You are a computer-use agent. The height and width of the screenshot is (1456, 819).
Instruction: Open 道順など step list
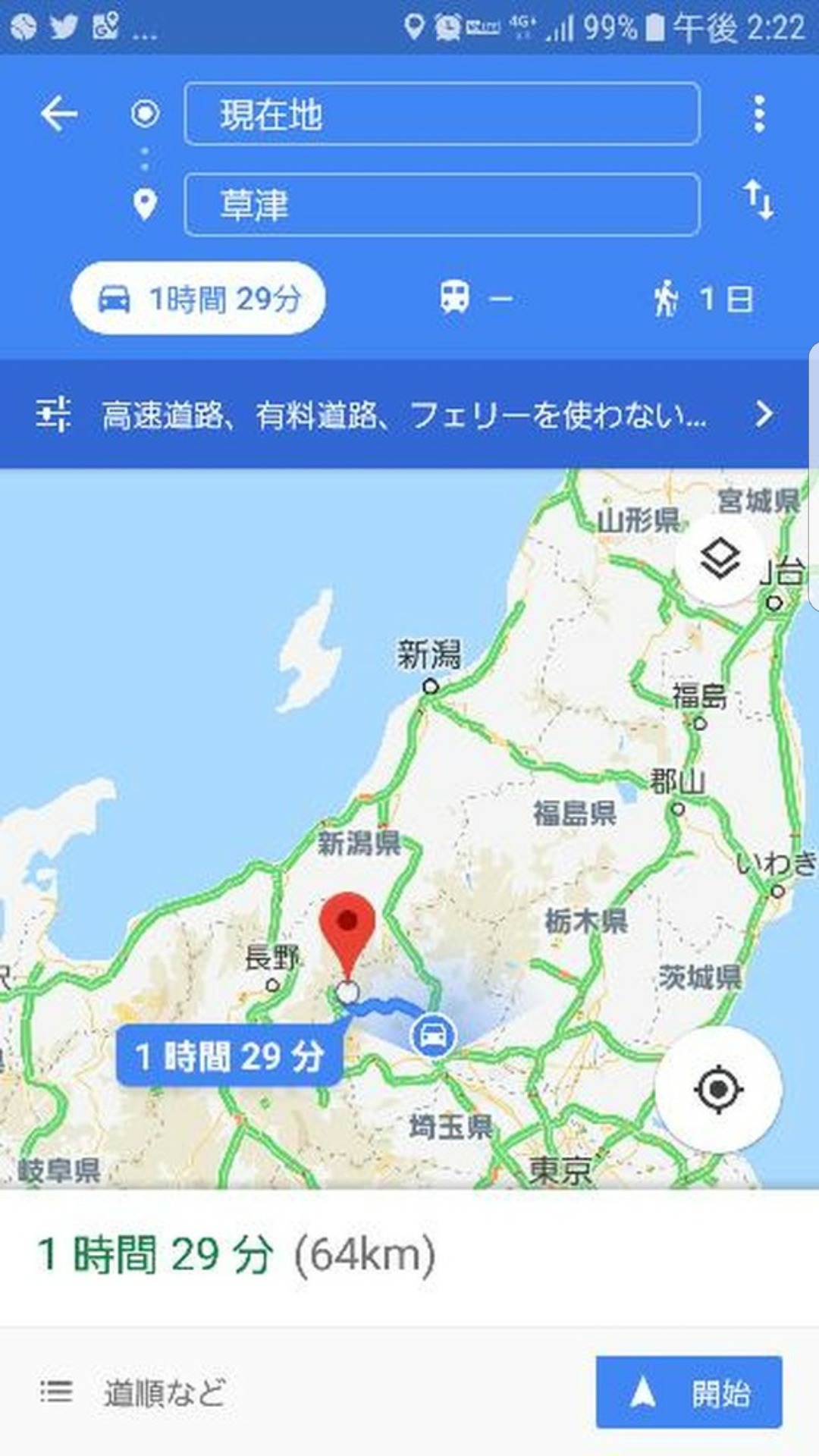point(133,1392)
